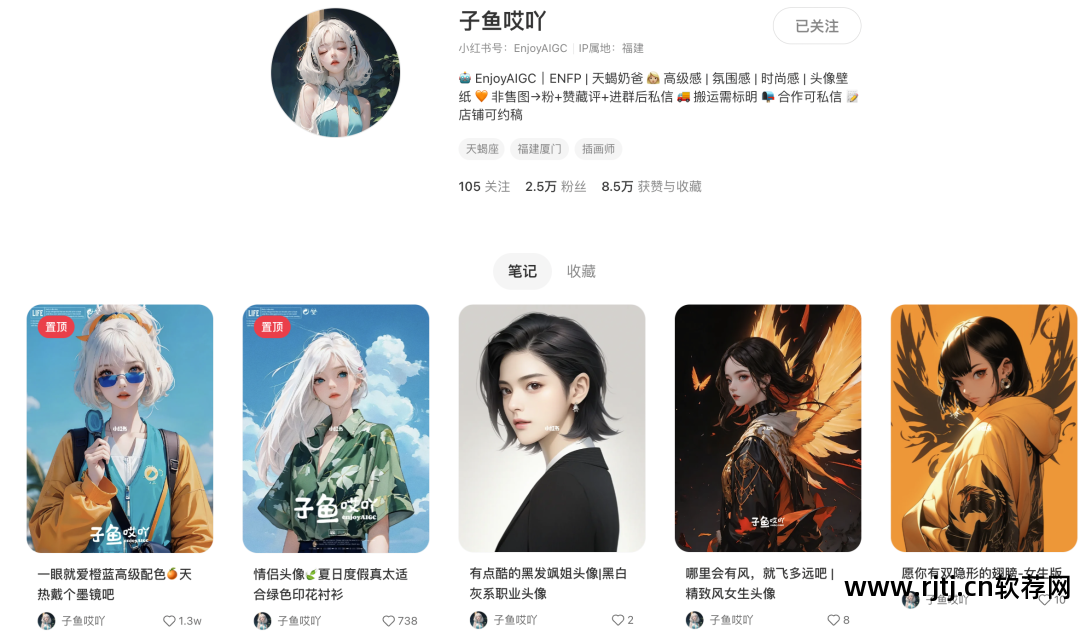Open the 哪里会有风 winged girl note
This screenshot has width=1080, height=633.
click(767, 428)
